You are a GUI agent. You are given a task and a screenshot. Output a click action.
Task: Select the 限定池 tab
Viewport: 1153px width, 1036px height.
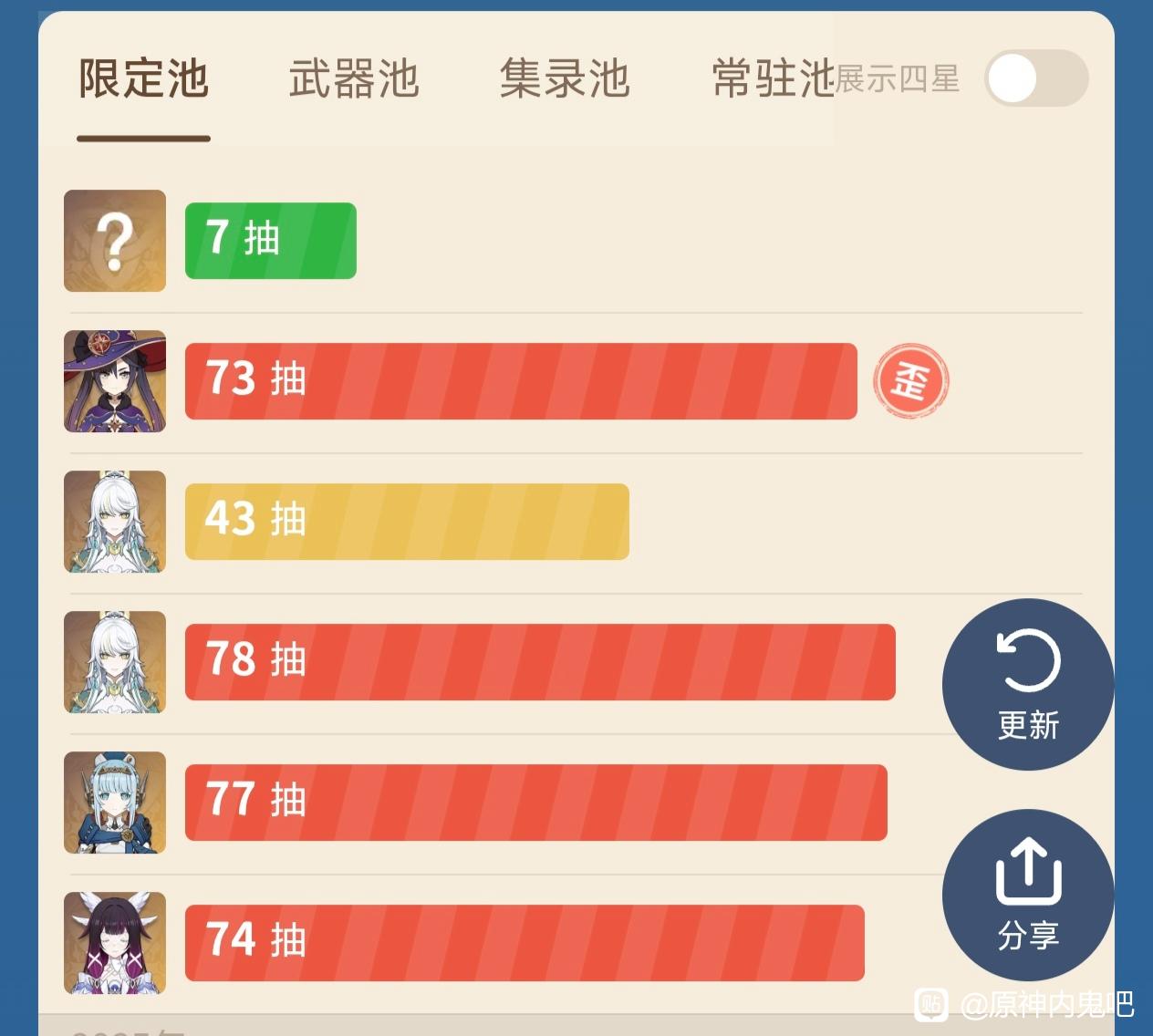(144, 79)
